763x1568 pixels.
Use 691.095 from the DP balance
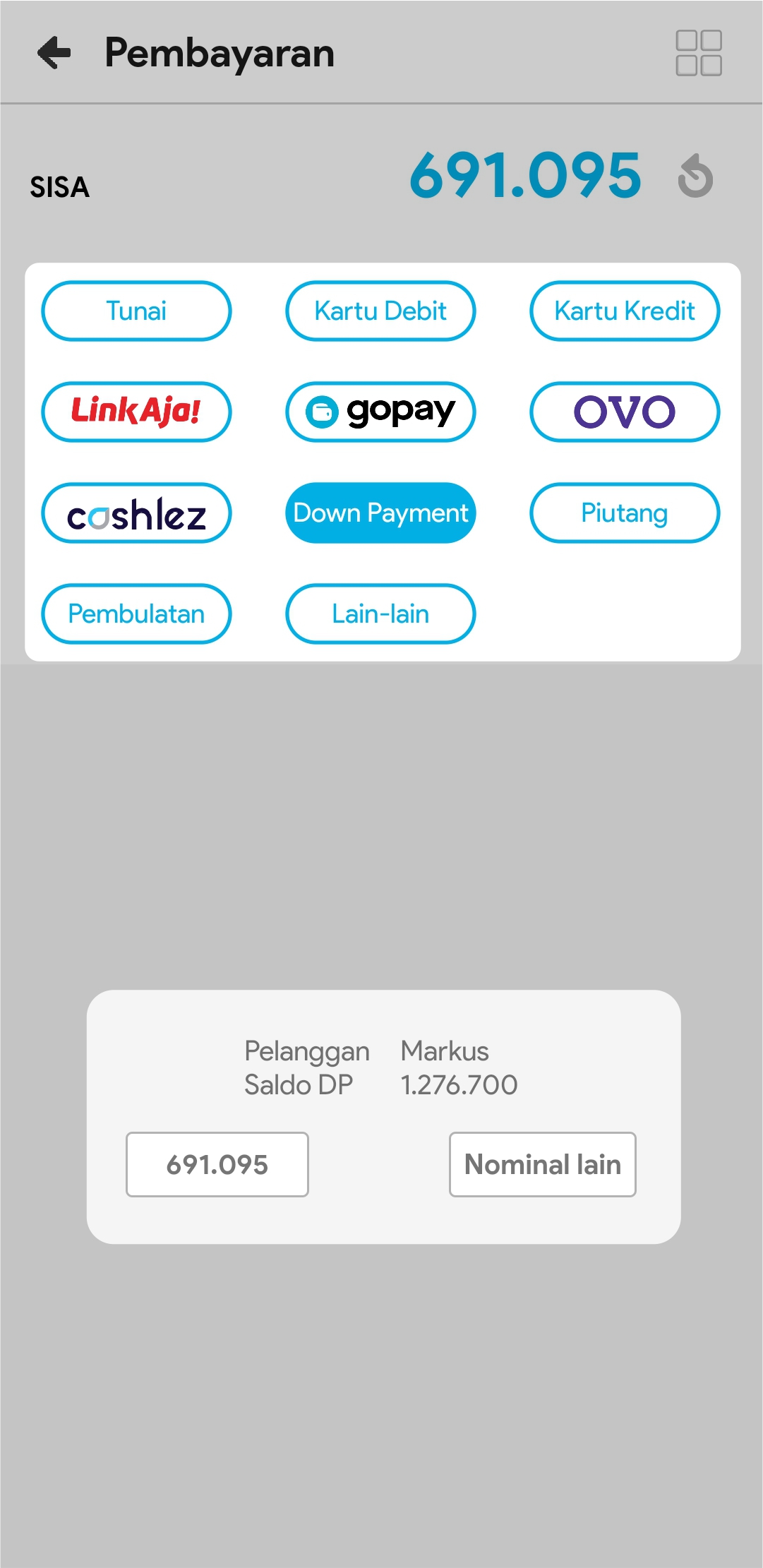coord(217,1165)
